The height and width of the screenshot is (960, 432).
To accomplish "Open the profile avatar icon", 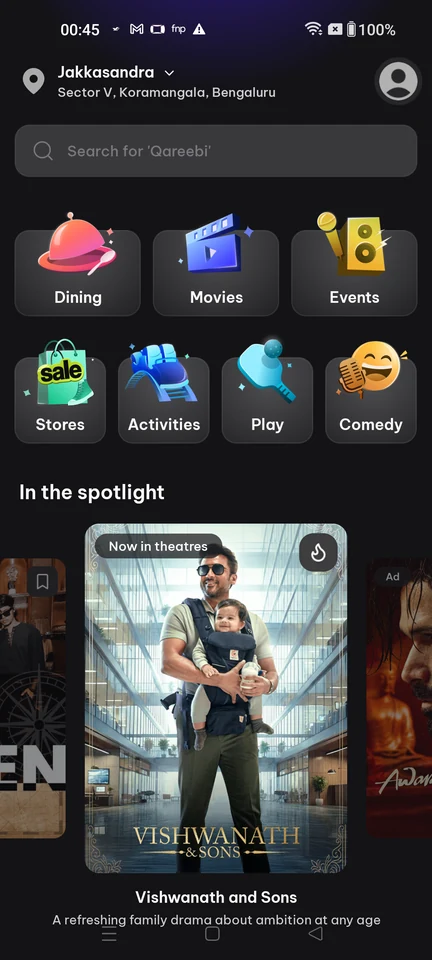I will 398,81.
